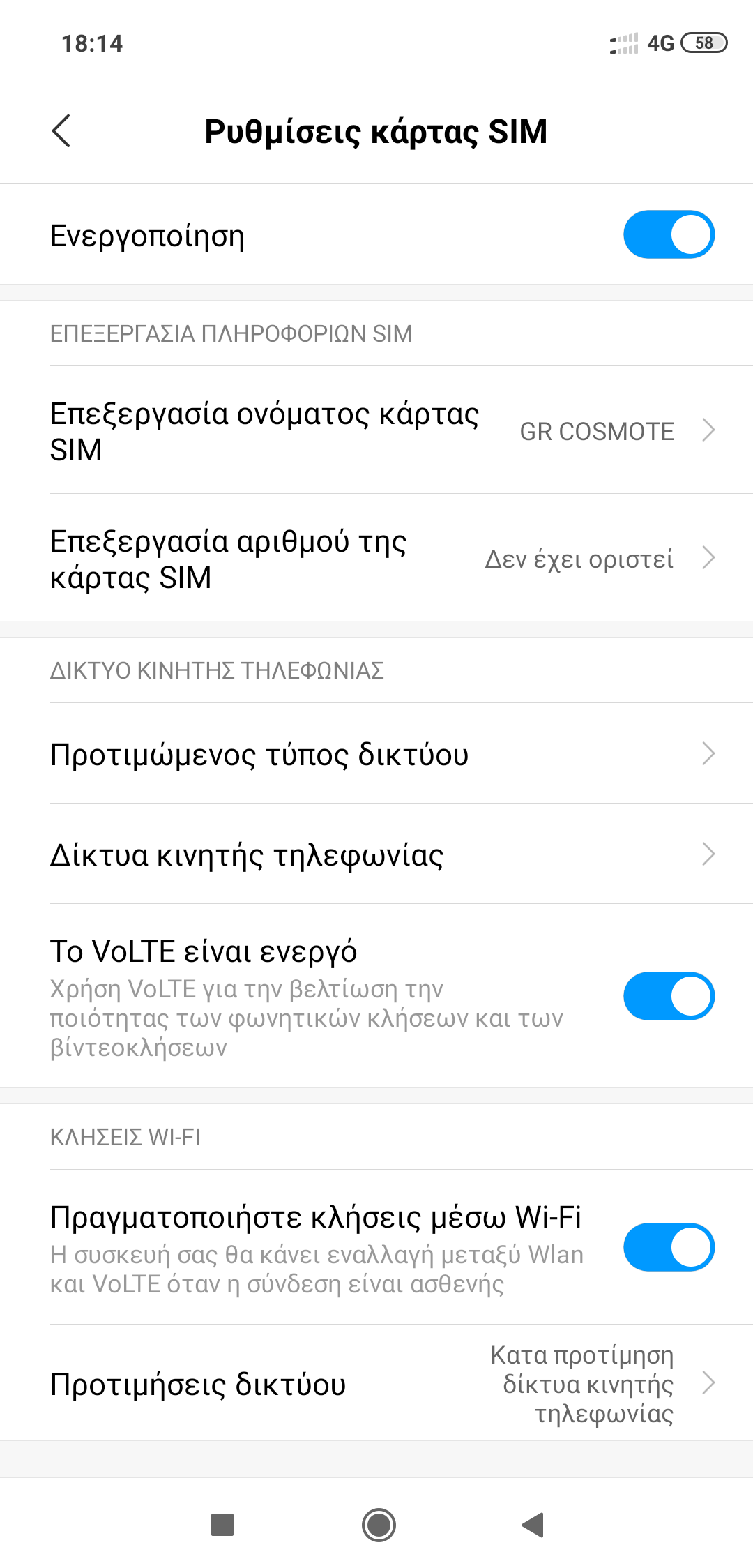Turn off calls via Wi-Fi
The height and width of the screenshot is (1568, 753).
[x=668, y=1247]
